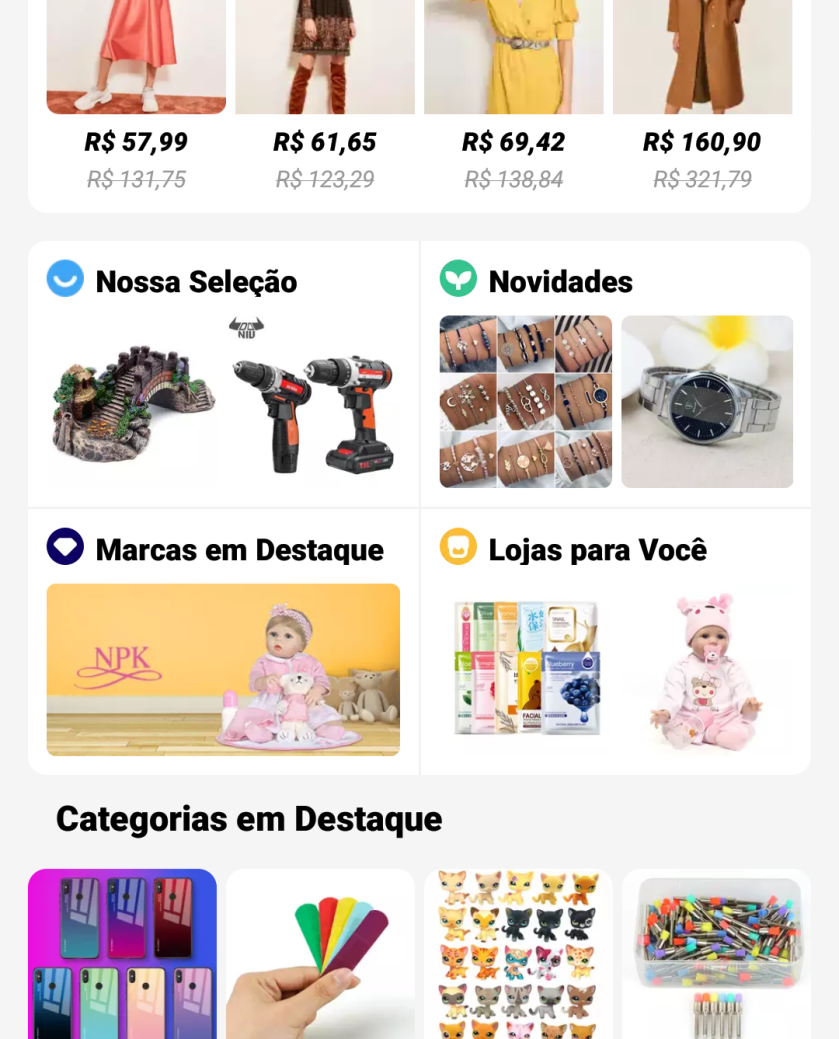Explore the cat figurines category
This screenshot has height=1039, width=839.
point(518,955)
